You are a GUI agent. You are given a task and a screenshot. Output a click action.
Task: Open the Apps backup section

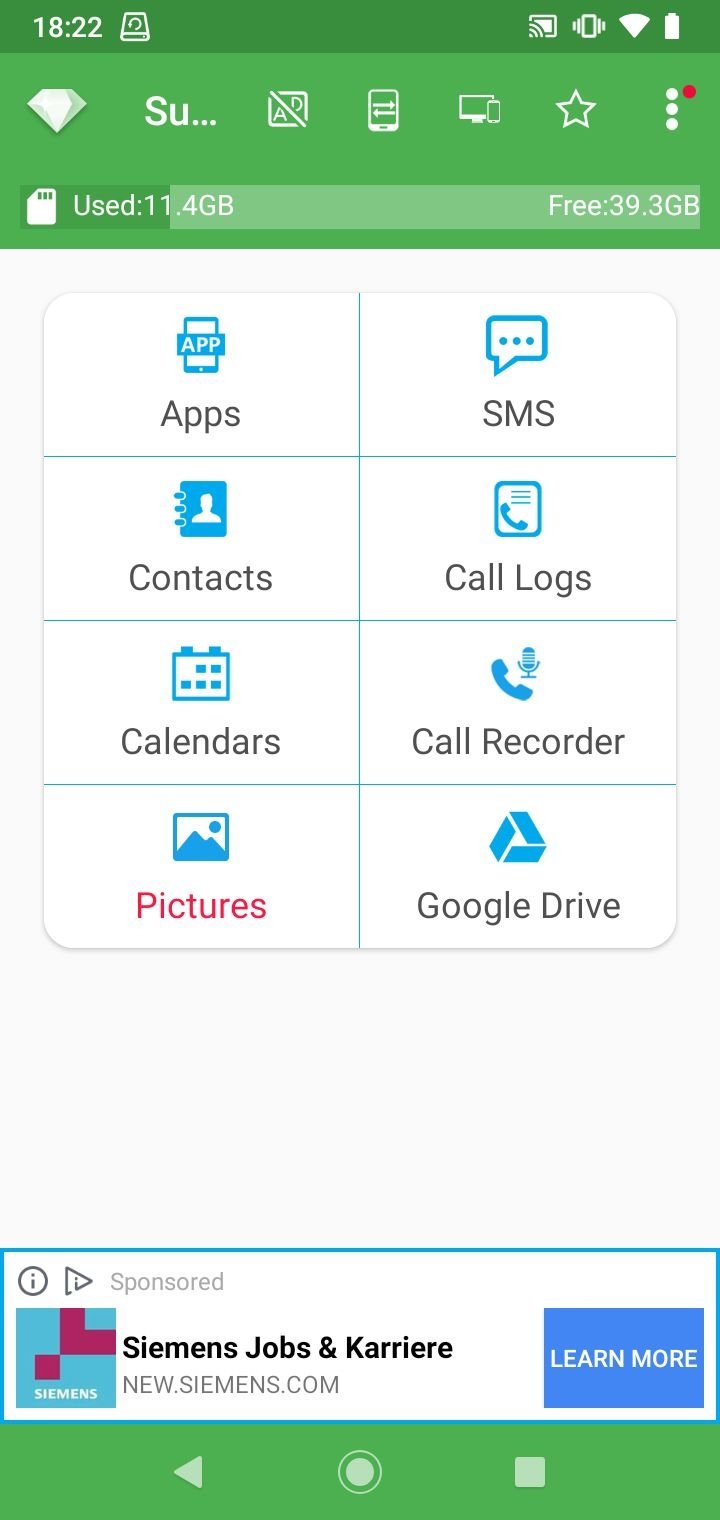(x=201, y=375)
